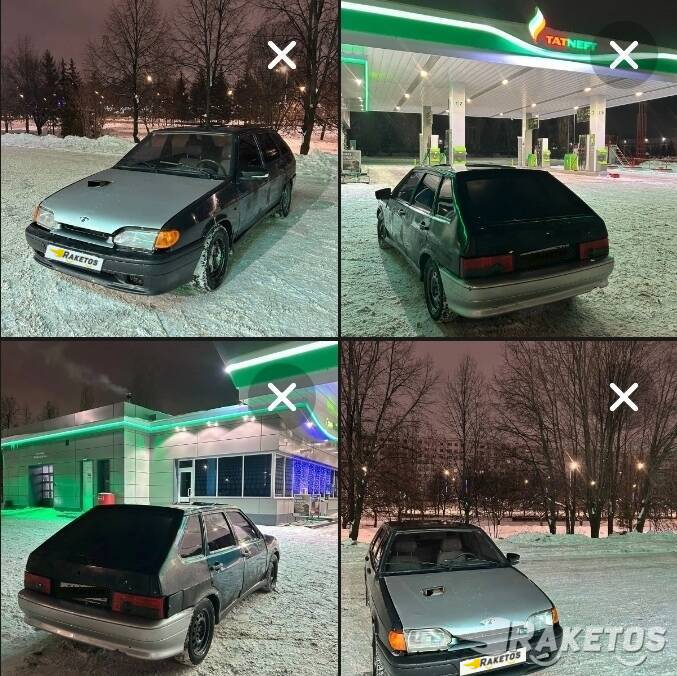Remove the front-view car photo with the lit headlight

[282, 55]
